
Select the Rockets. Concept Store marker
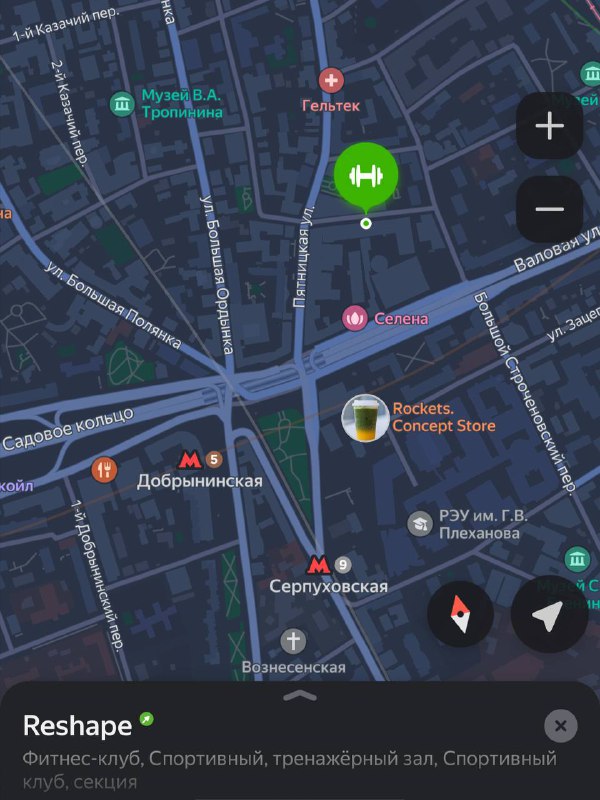click(x=366, y=419)
